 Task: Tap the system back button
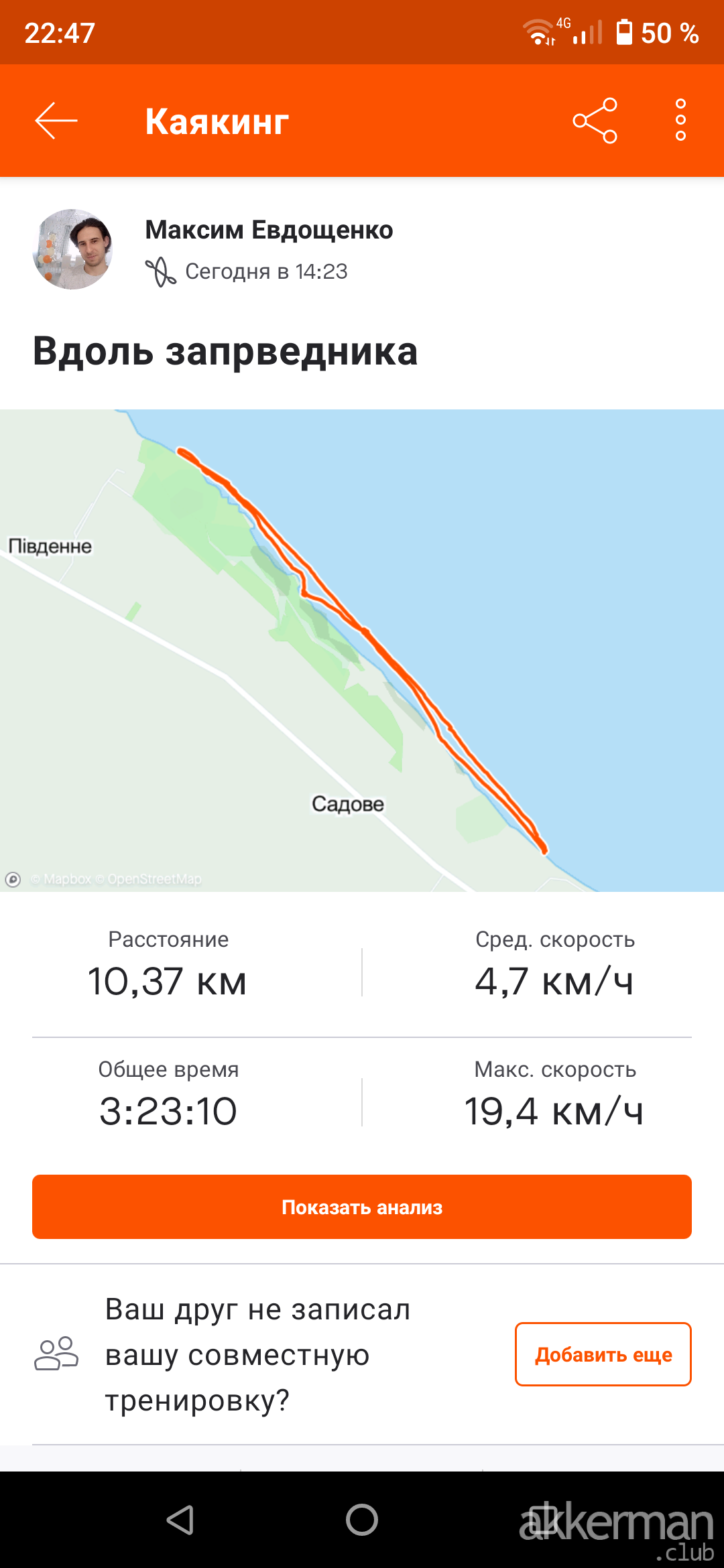point(180,1520)
